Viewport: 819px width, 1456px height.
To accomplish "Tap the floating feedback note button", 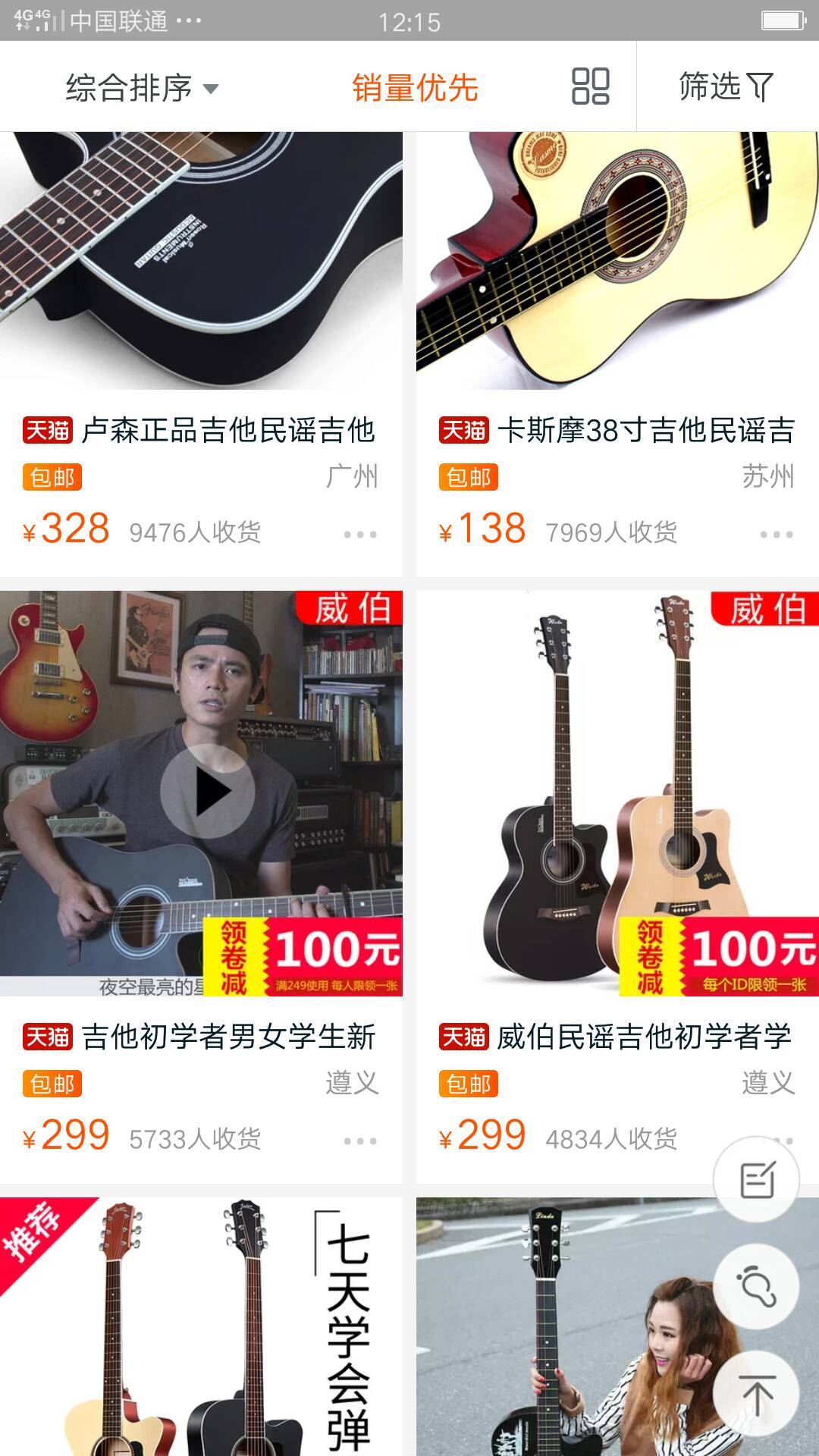I will [x=756, y=1180].
